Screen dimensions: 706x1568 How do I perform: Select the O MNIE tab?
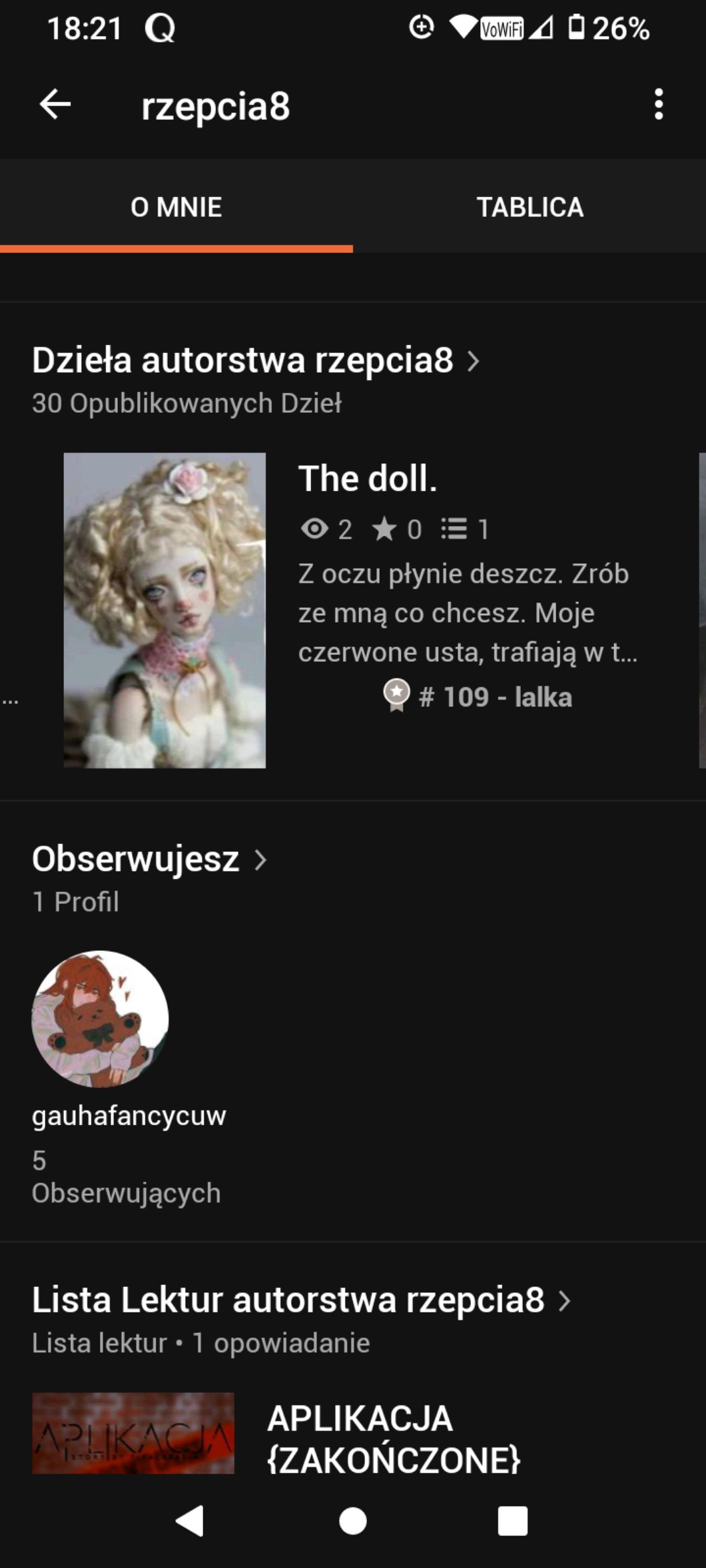[x=176, y=207]
